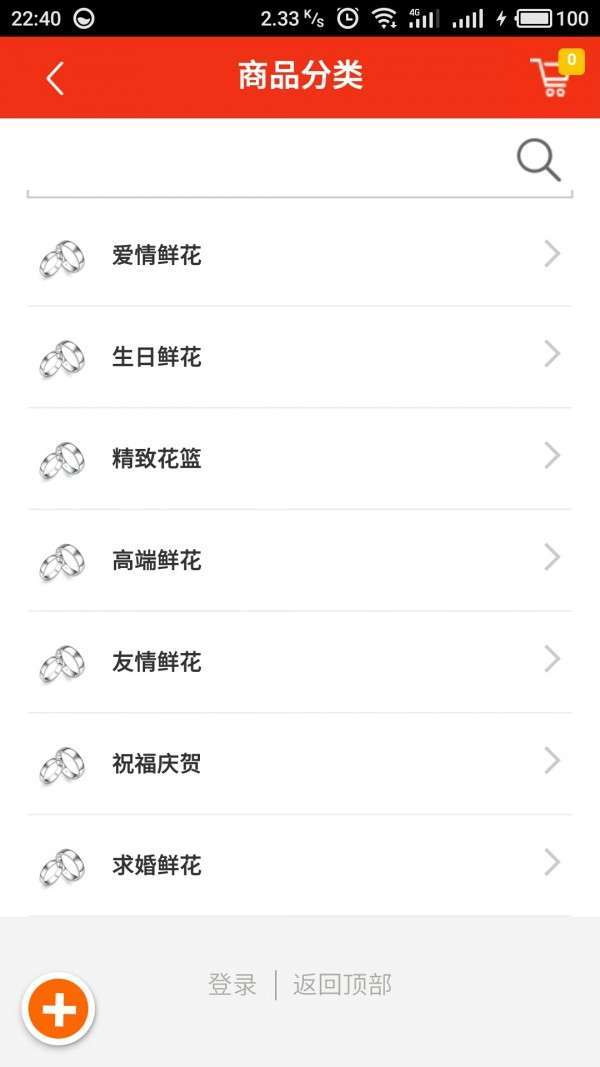Browse the 精致花篮 category
This screenshot has height=1067, width=600.
click(300, 459)
